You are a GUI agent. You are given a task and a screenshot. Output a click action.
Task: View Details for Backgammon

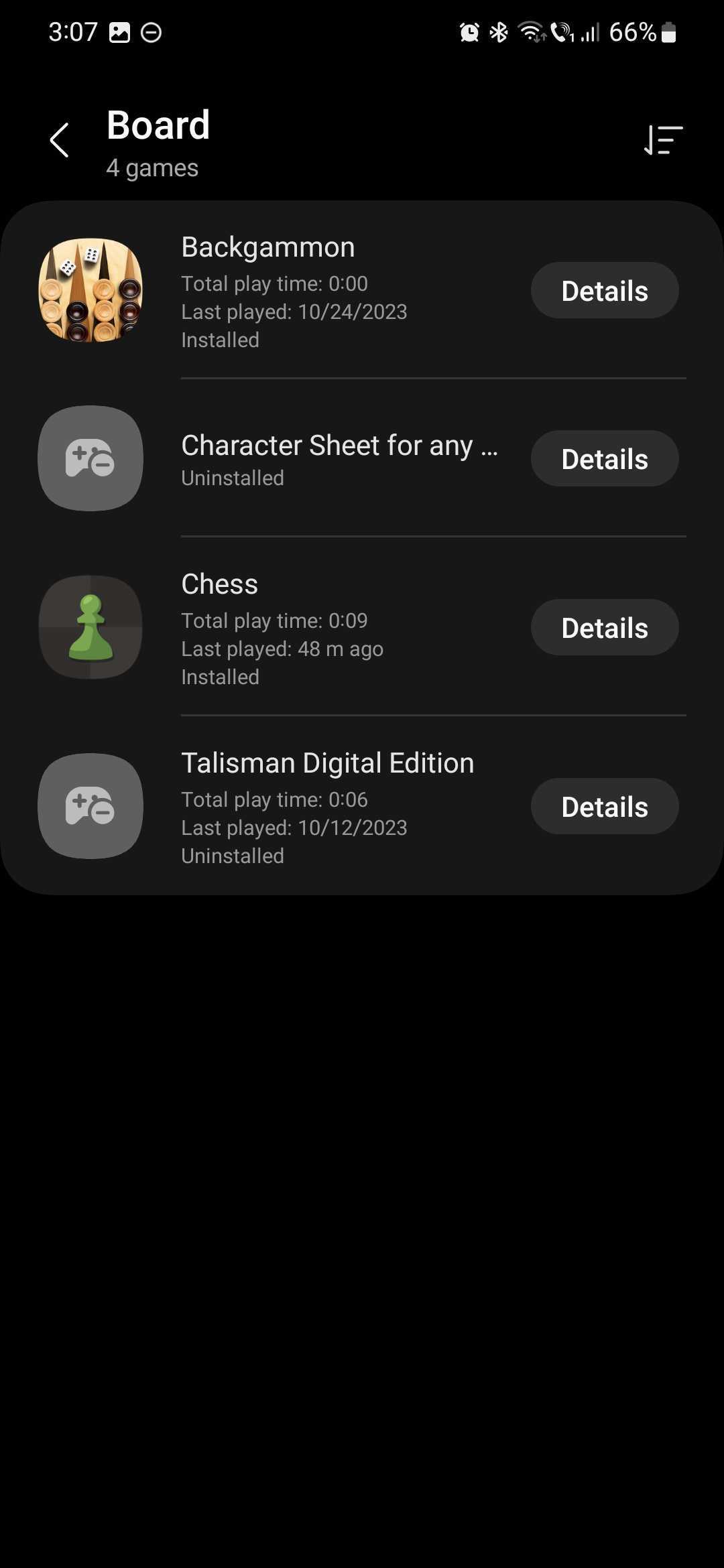tap(604, 291)
